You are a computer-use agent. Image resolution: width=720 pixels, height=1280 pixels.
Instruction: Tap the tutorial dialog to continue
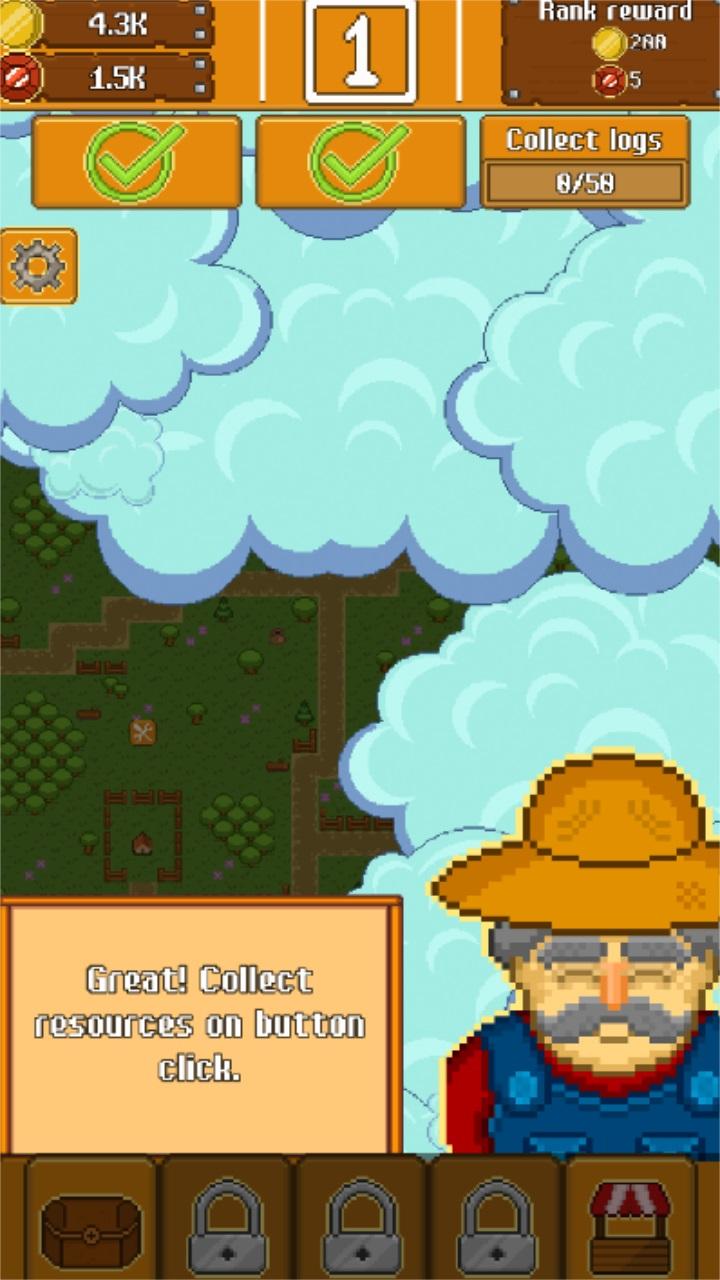click(200, 1023)
